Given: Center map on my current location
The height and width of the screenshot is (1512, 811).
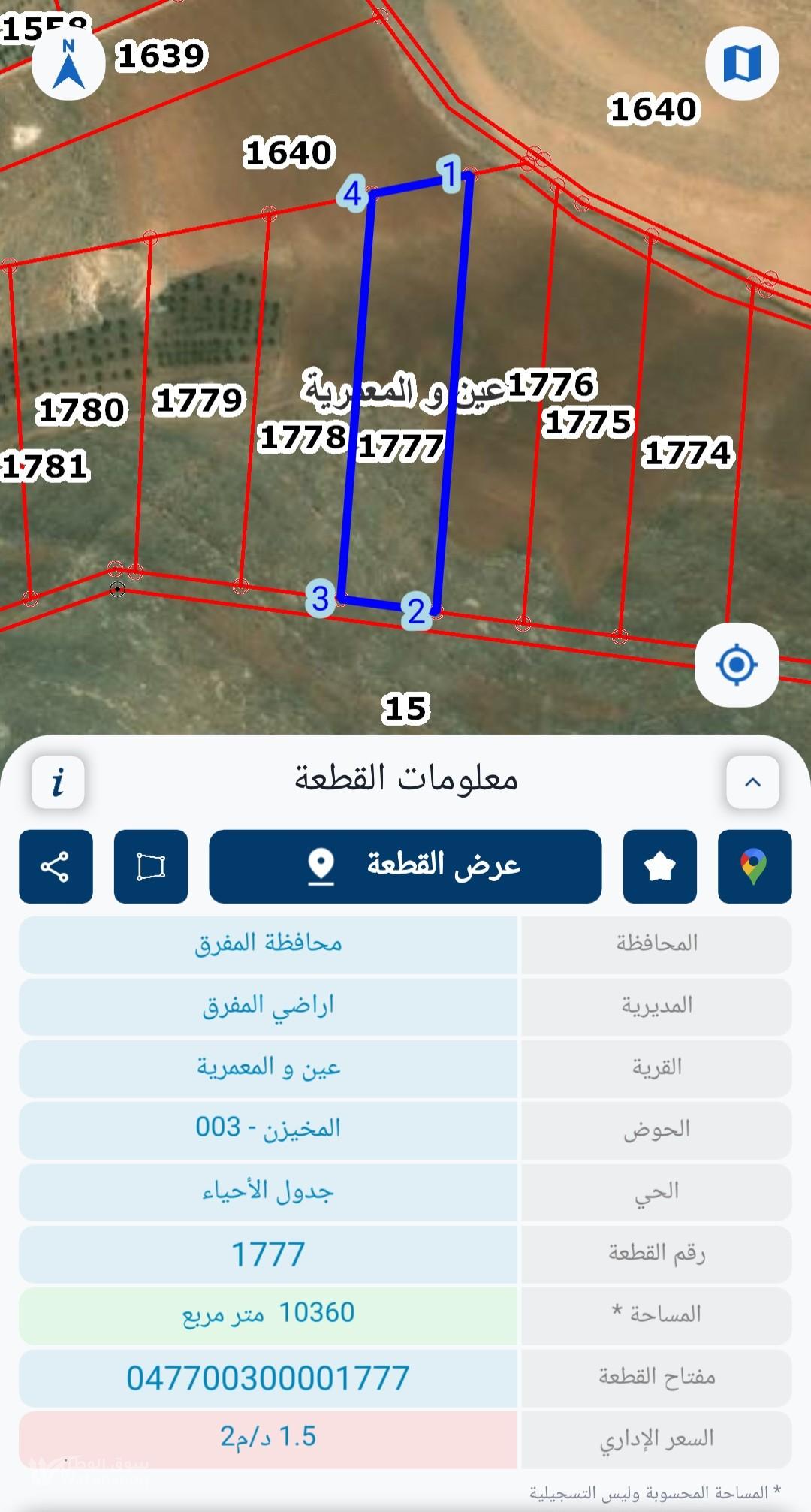Looking at the screenshot, I should pos(736,665).
